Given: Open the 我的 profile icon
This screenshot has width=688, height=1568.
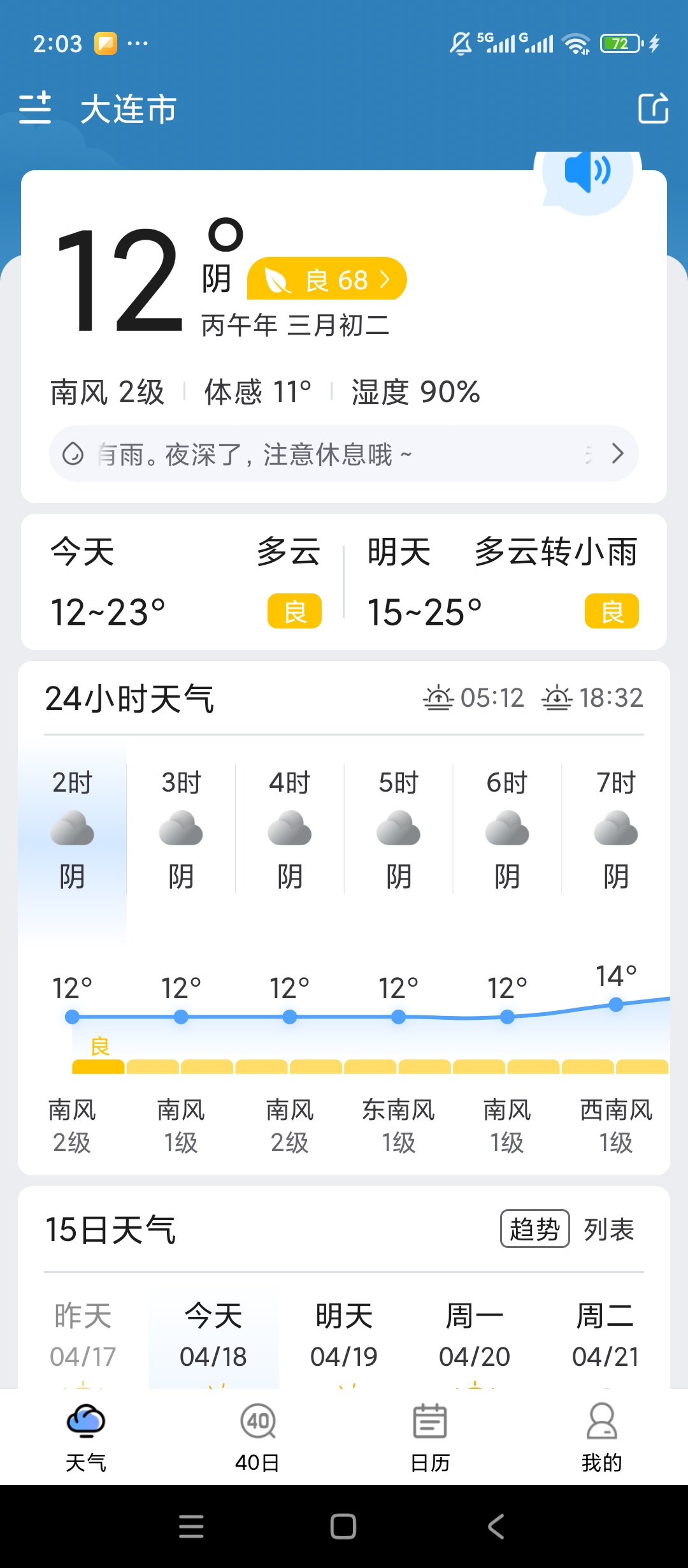Looking at the screenshot, I should tap(602, 1421).
